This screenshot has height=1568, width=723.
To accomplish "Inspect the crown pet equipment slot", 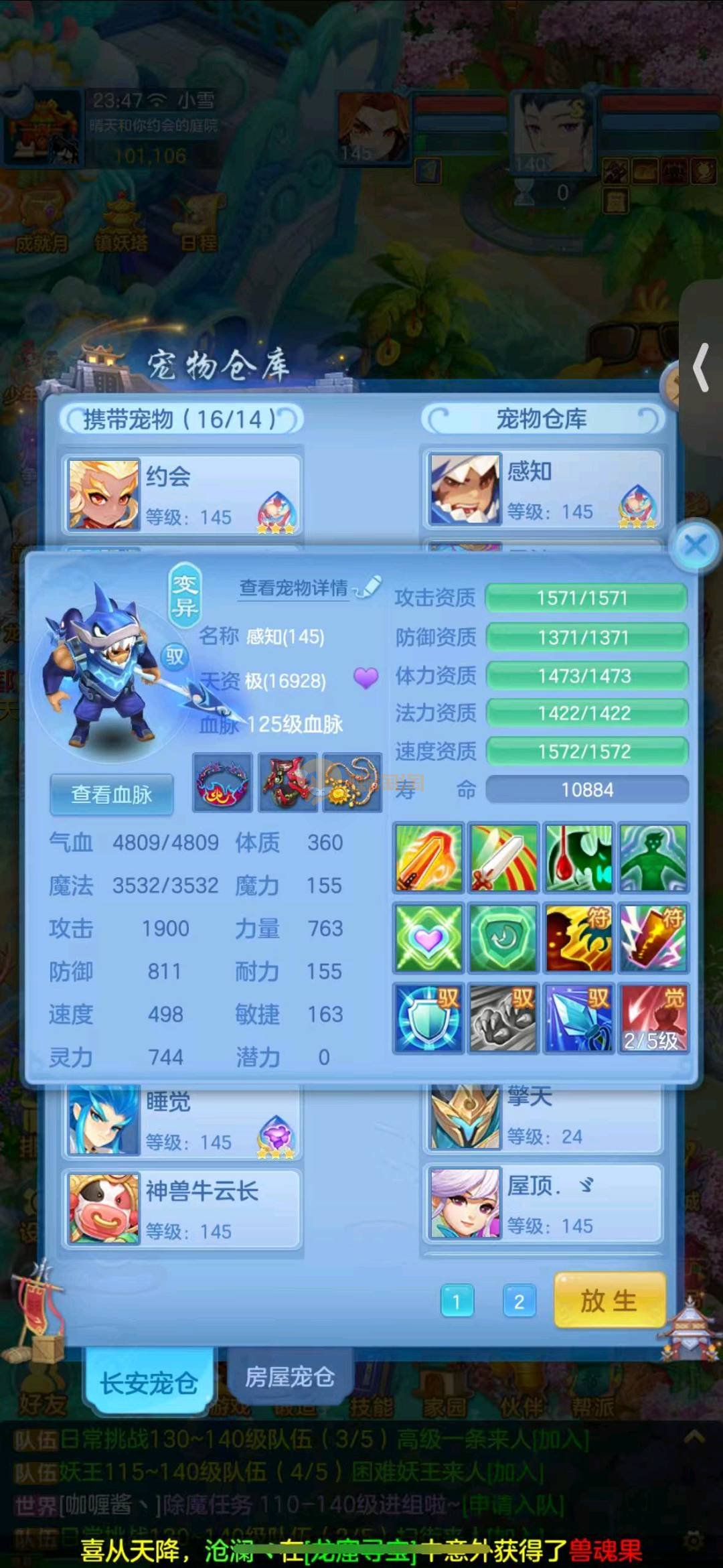I will (222, 782).
